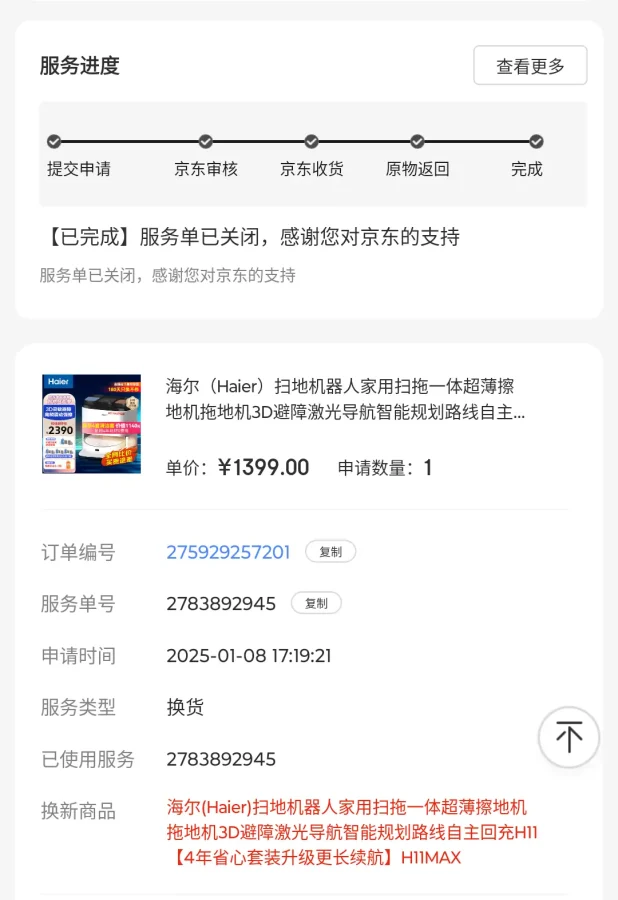
Task: Jump back to top with arrow button
Action: click(x=569, y=737)
